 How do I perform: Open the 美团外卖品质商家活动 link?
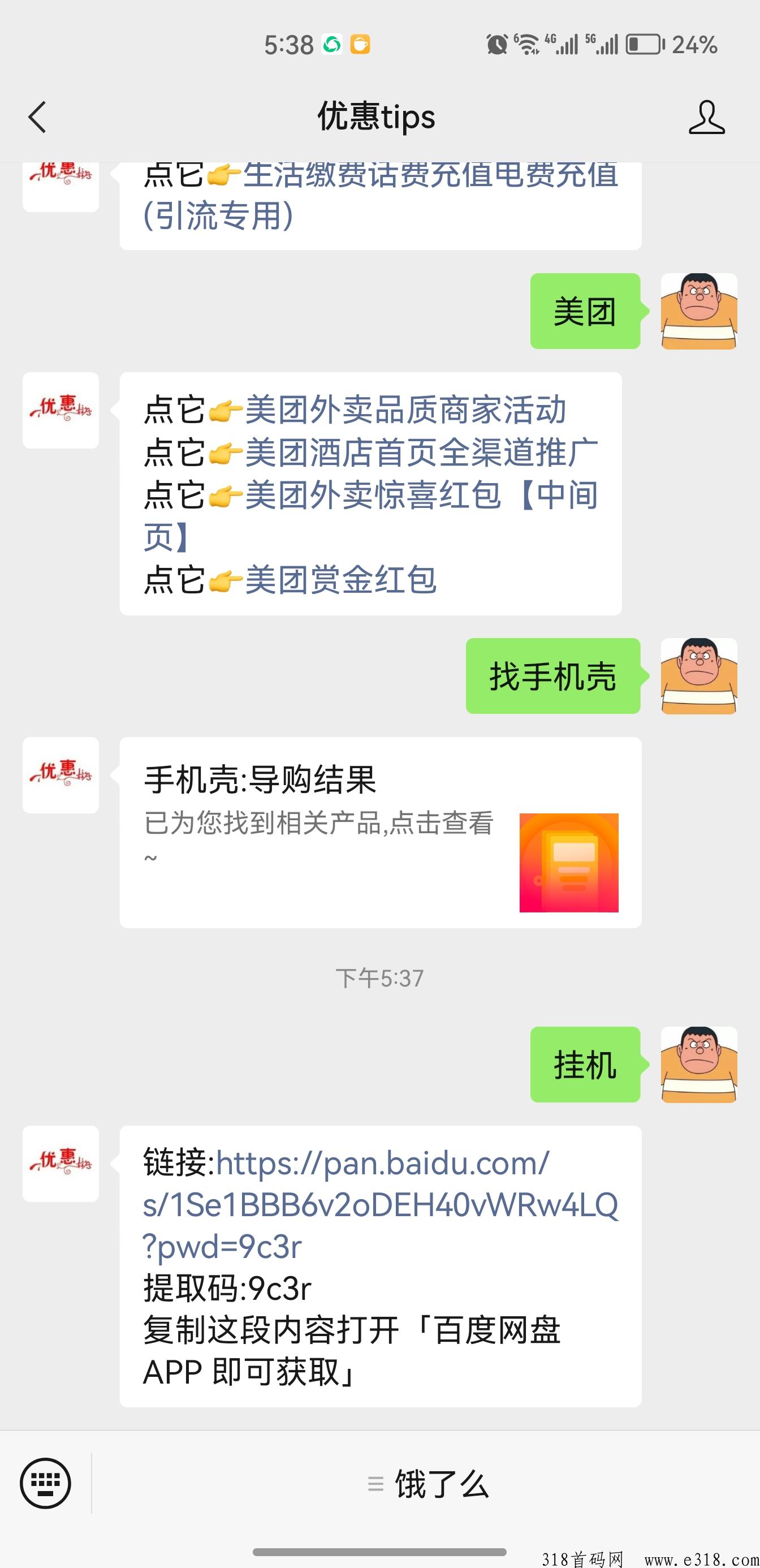coord(406,410)
